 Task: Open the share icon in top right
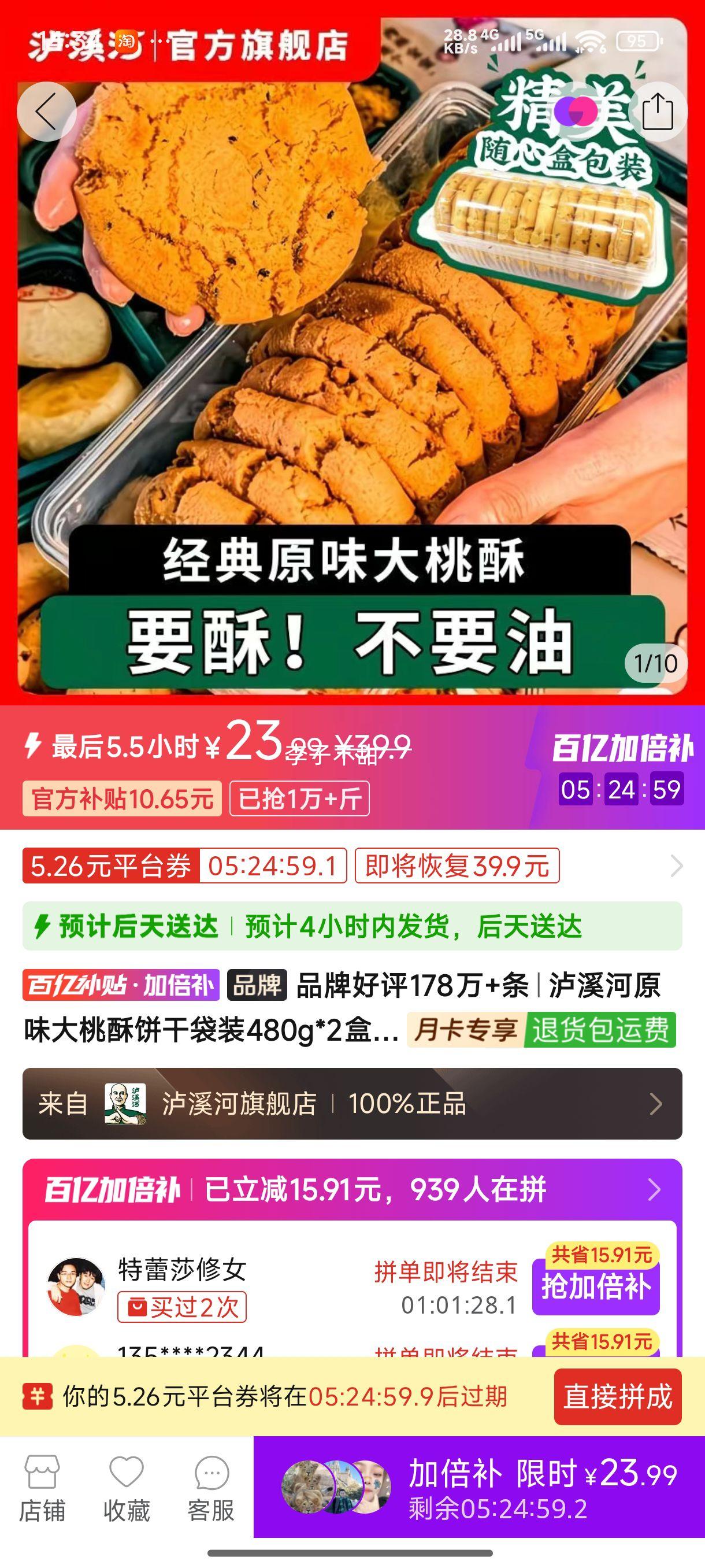pyautogui.click(x=659, y=112)
